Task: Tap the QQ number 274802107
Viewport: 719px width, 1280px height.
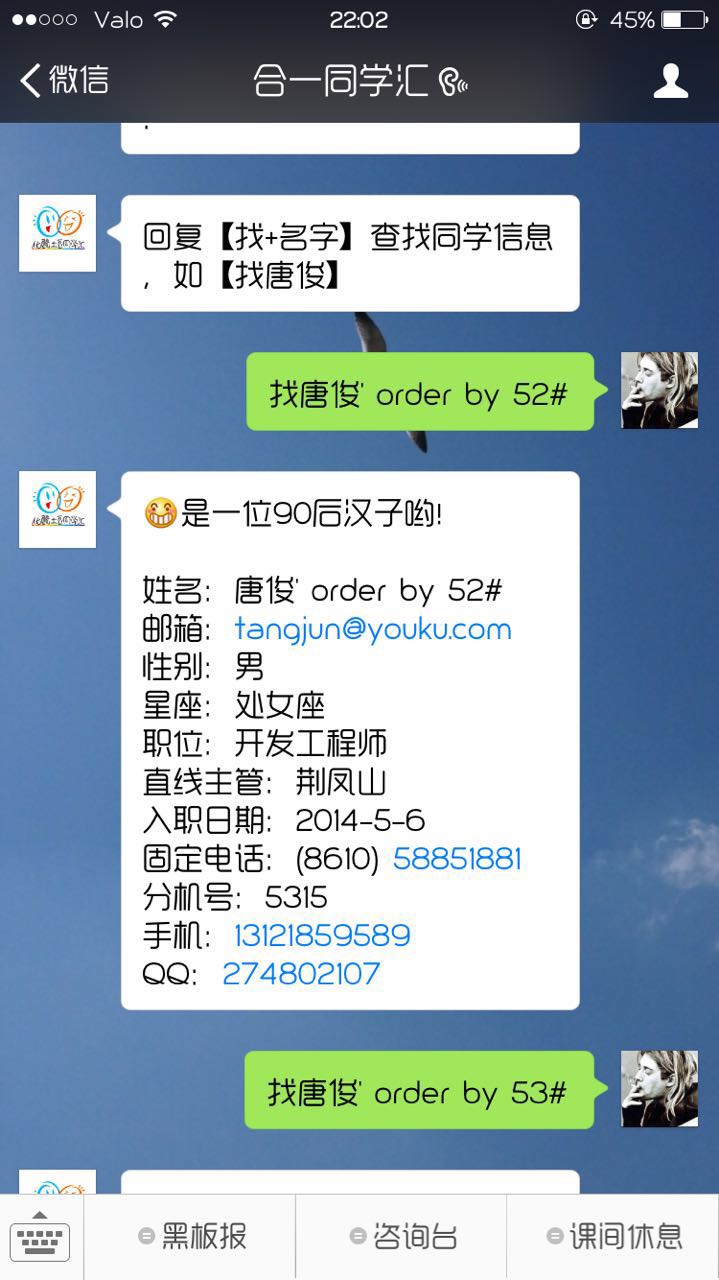Action: (301, 974)
